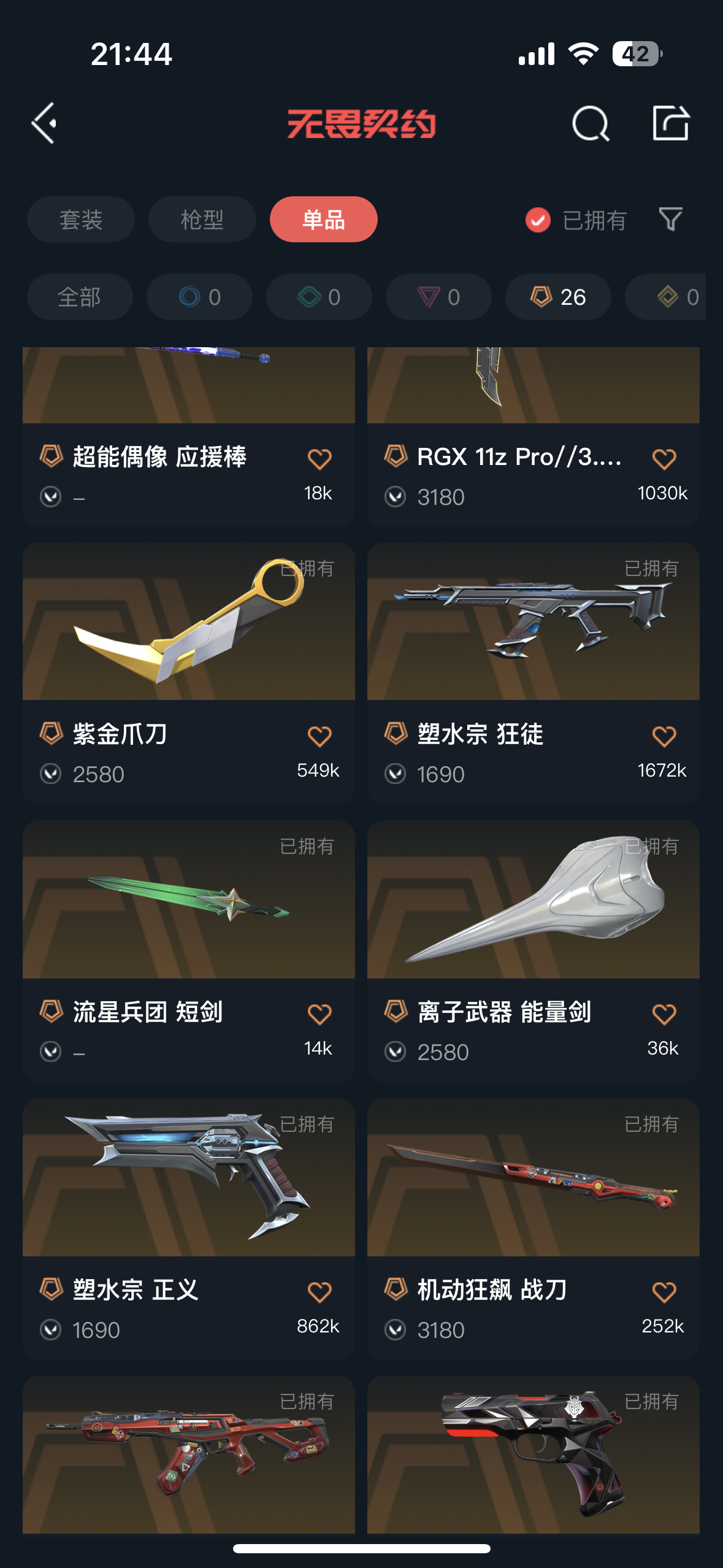Toggle the 已拥有 checkbox

538,220
